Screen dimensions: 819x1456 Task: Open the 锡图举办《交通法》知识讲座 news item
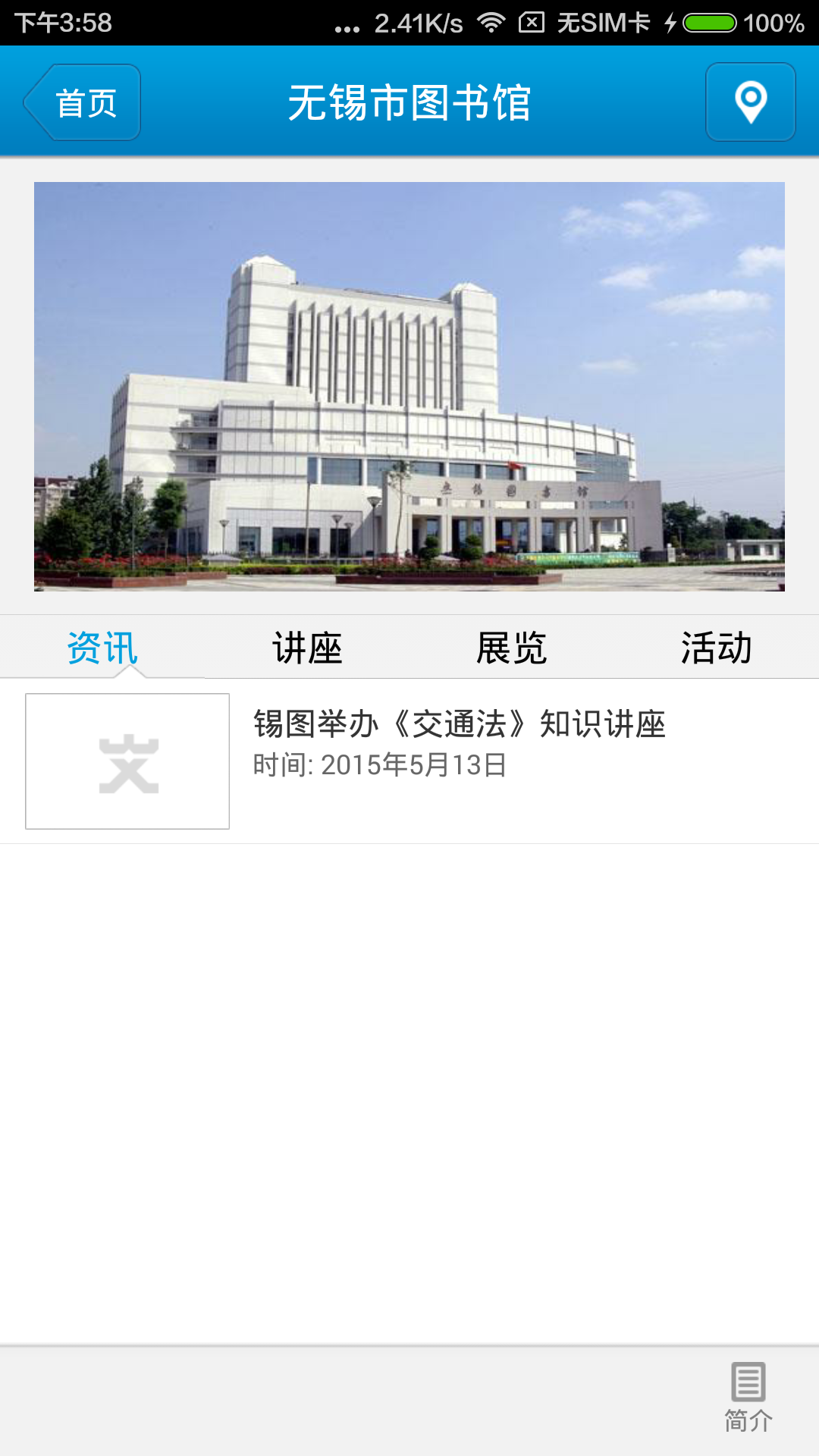pyautogui.click(x=460, y=724)
